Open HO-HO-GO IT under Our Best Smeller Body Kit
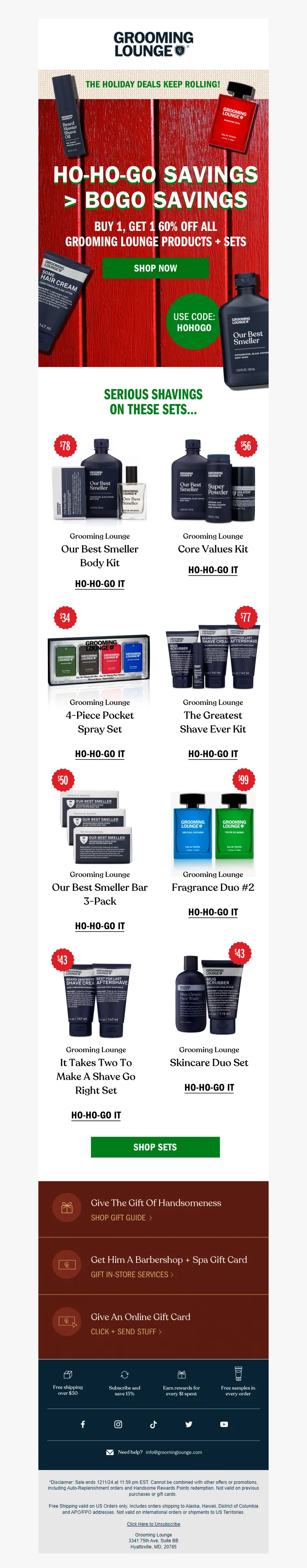This screenshot has height=1568, width=307. 100,584
